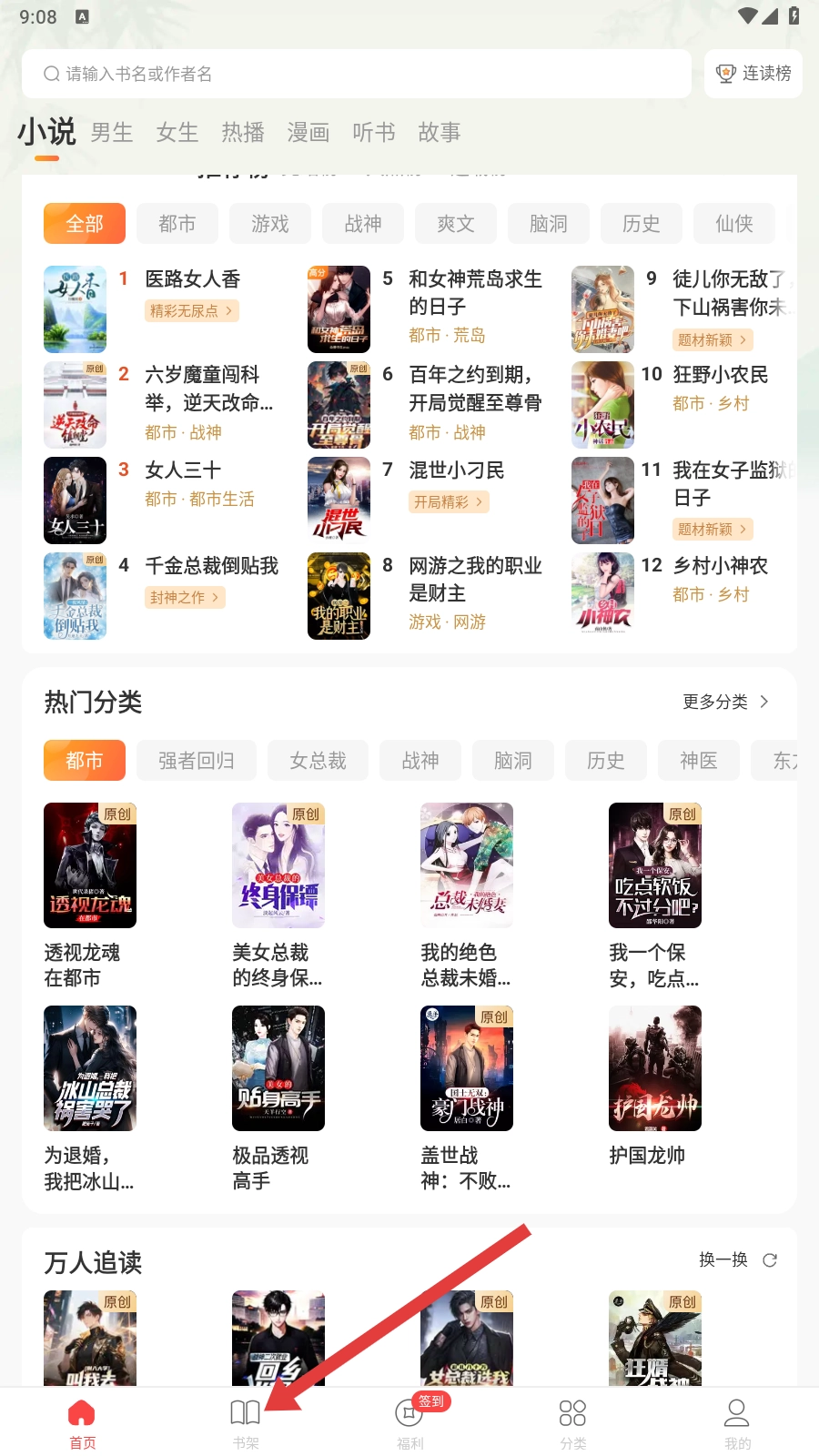Select the 神医 category chip
Screen dimensions: 819x1456
(698, 761)
